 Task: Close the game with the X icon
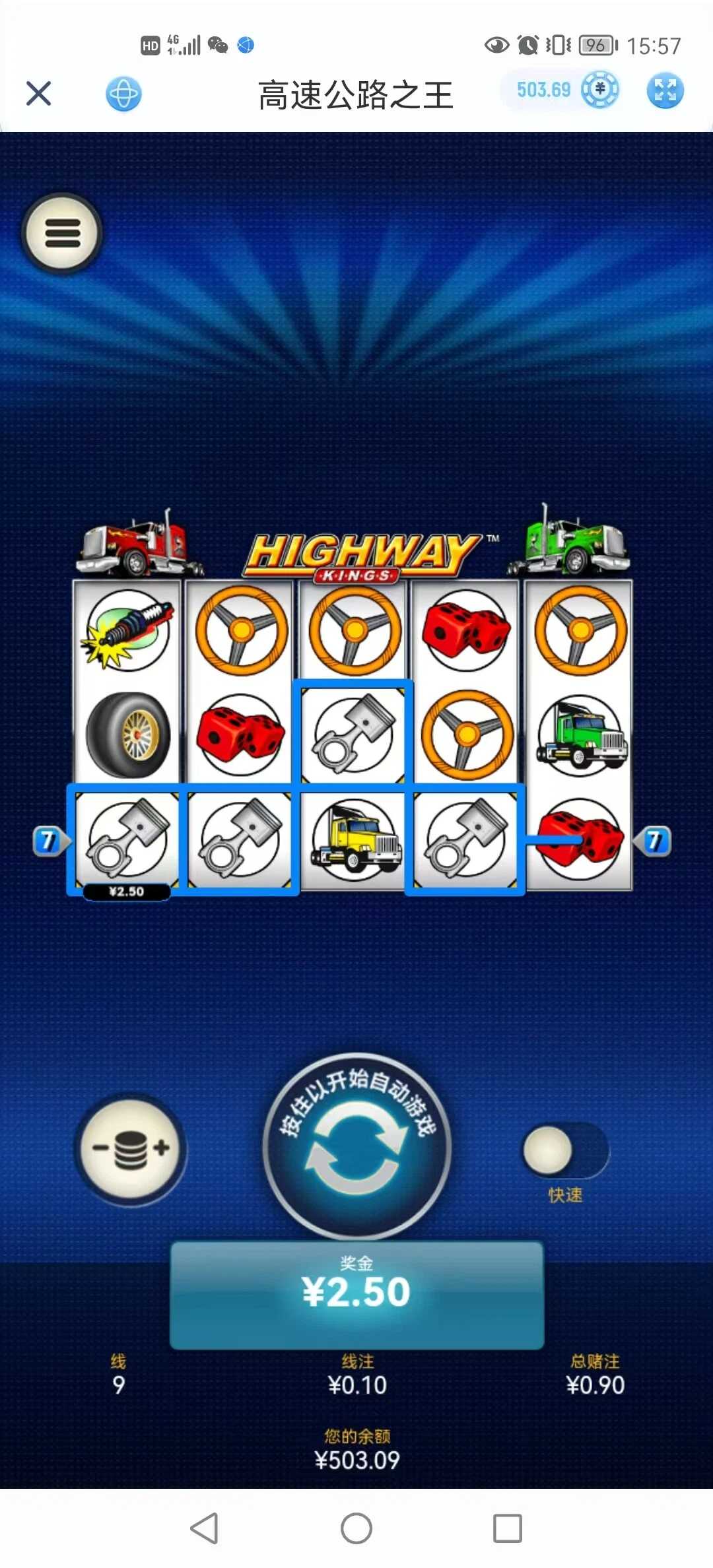[x=38, y=93]
